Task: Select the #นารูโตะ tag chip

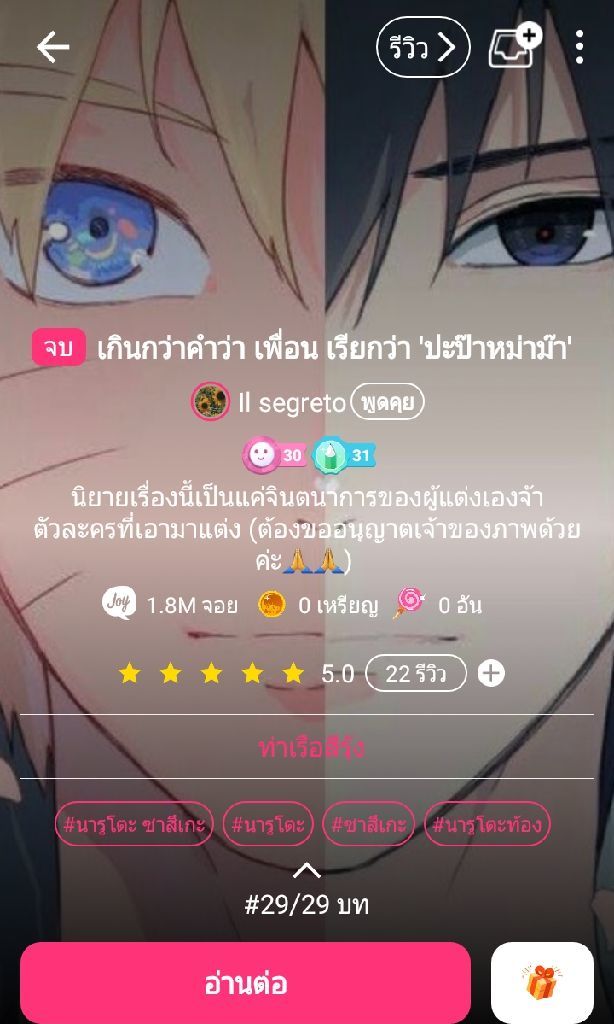Action: click(268, 825)
